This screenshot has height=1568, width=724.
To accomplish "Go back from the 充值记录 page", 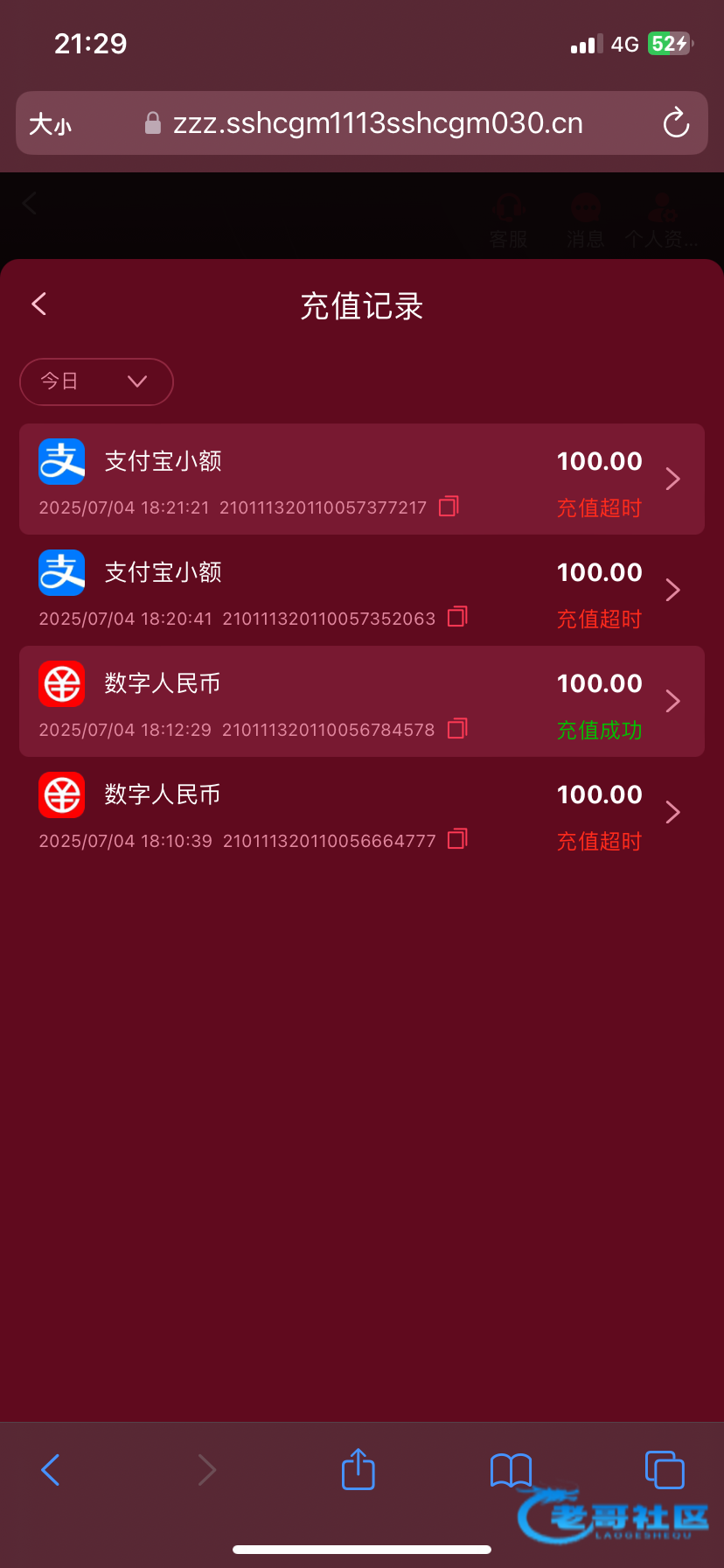I will [39, 304].
